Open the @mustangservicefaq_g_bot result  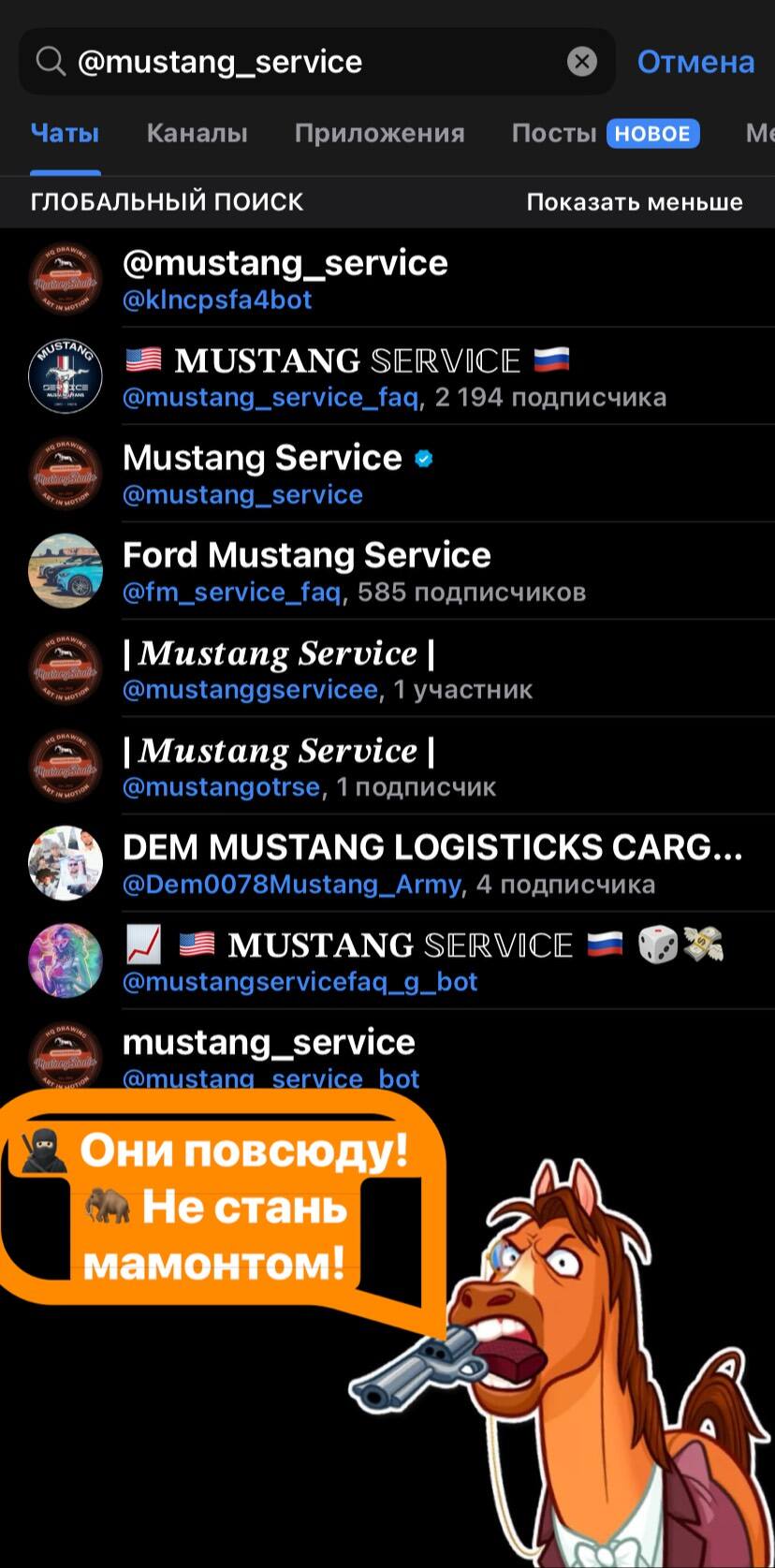pyautogui.click(x=421, y=960)
